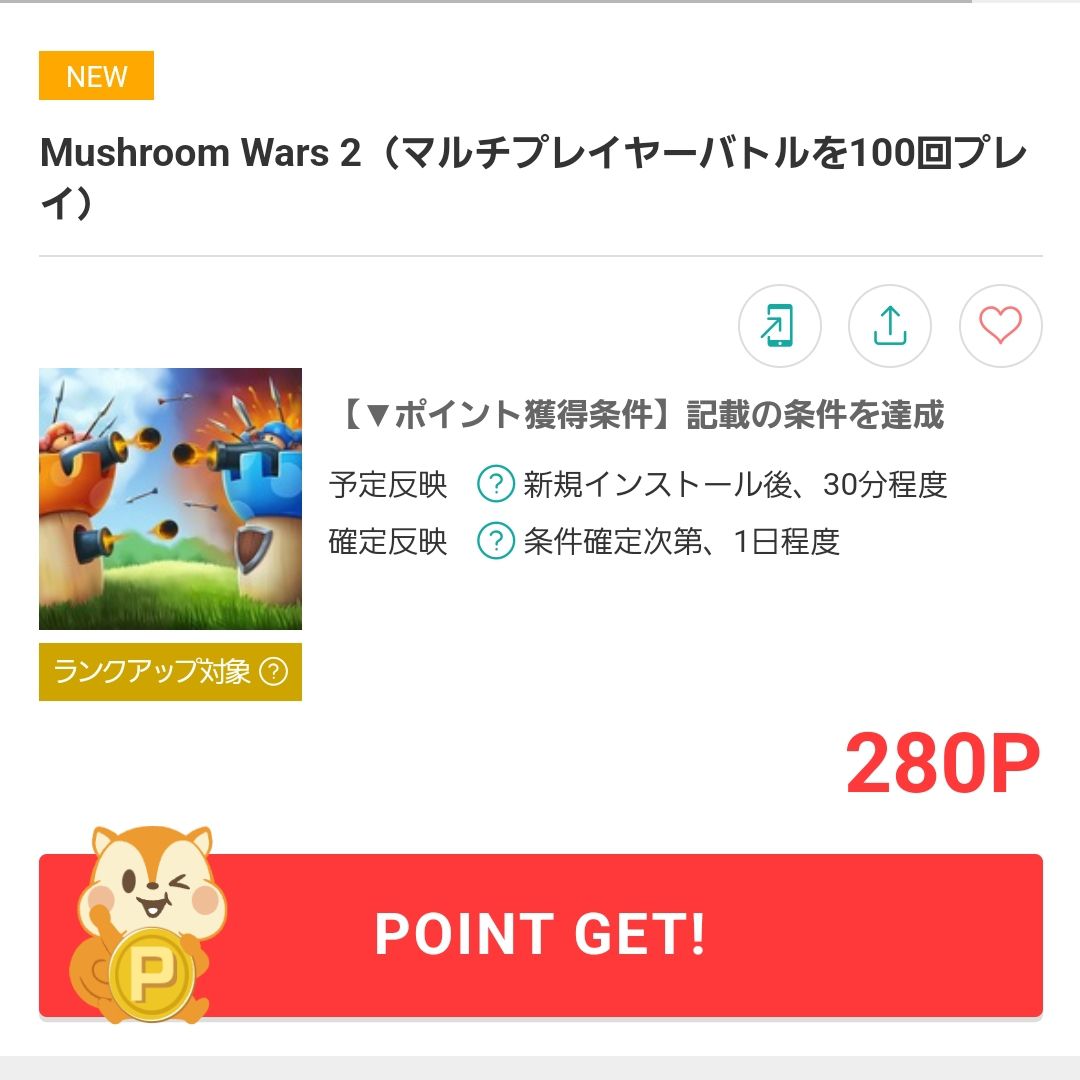Screen dimensions: 1080x1080
Task: Share this Mushroom Wars 2 offer
Action: click(889, 326)
